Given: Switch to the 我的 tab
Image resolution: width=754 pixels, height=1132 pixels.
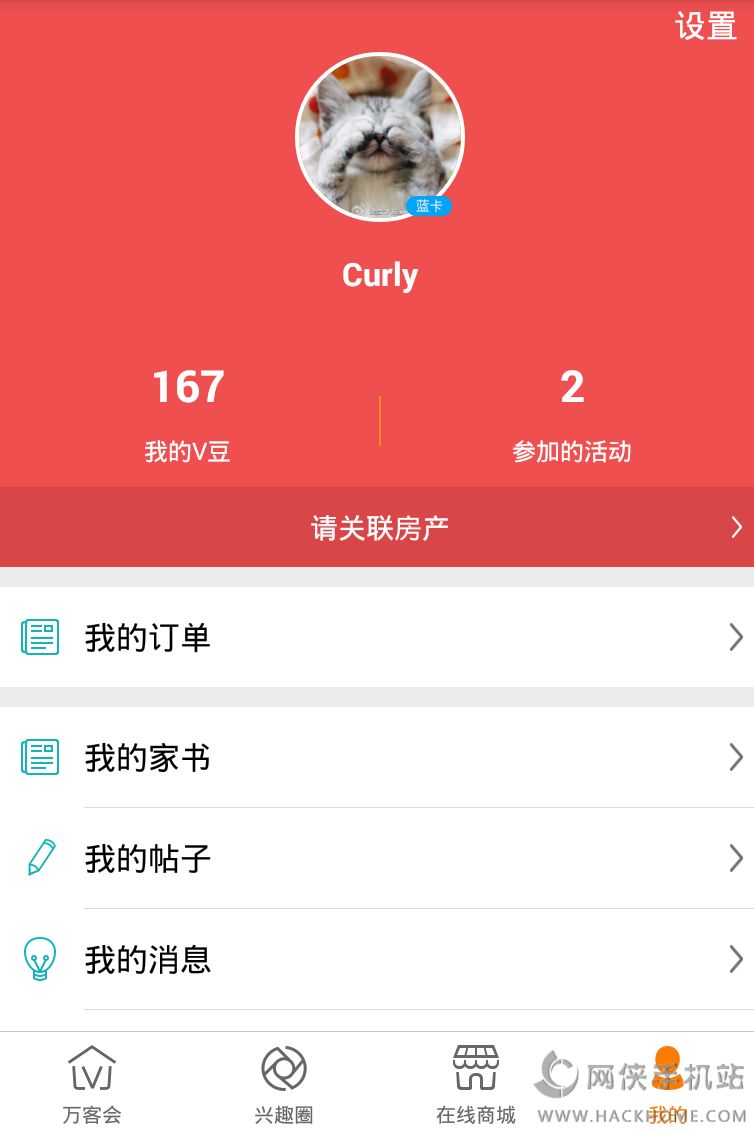Looking at the screenshot, I should (x=667, y=1083).
